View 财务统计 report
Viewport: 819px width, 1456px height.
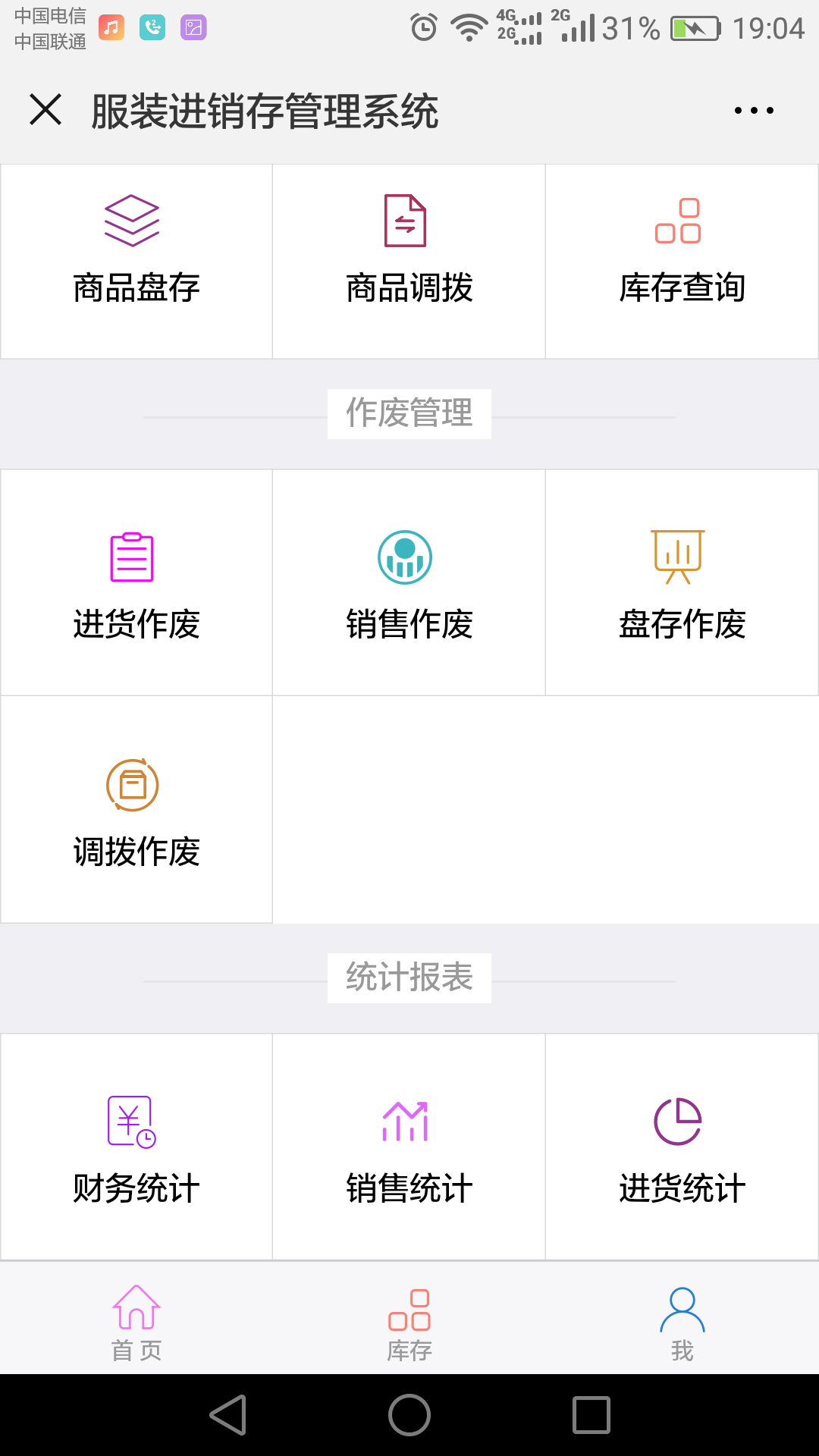pyautogui.click(x=136, y=1147)
